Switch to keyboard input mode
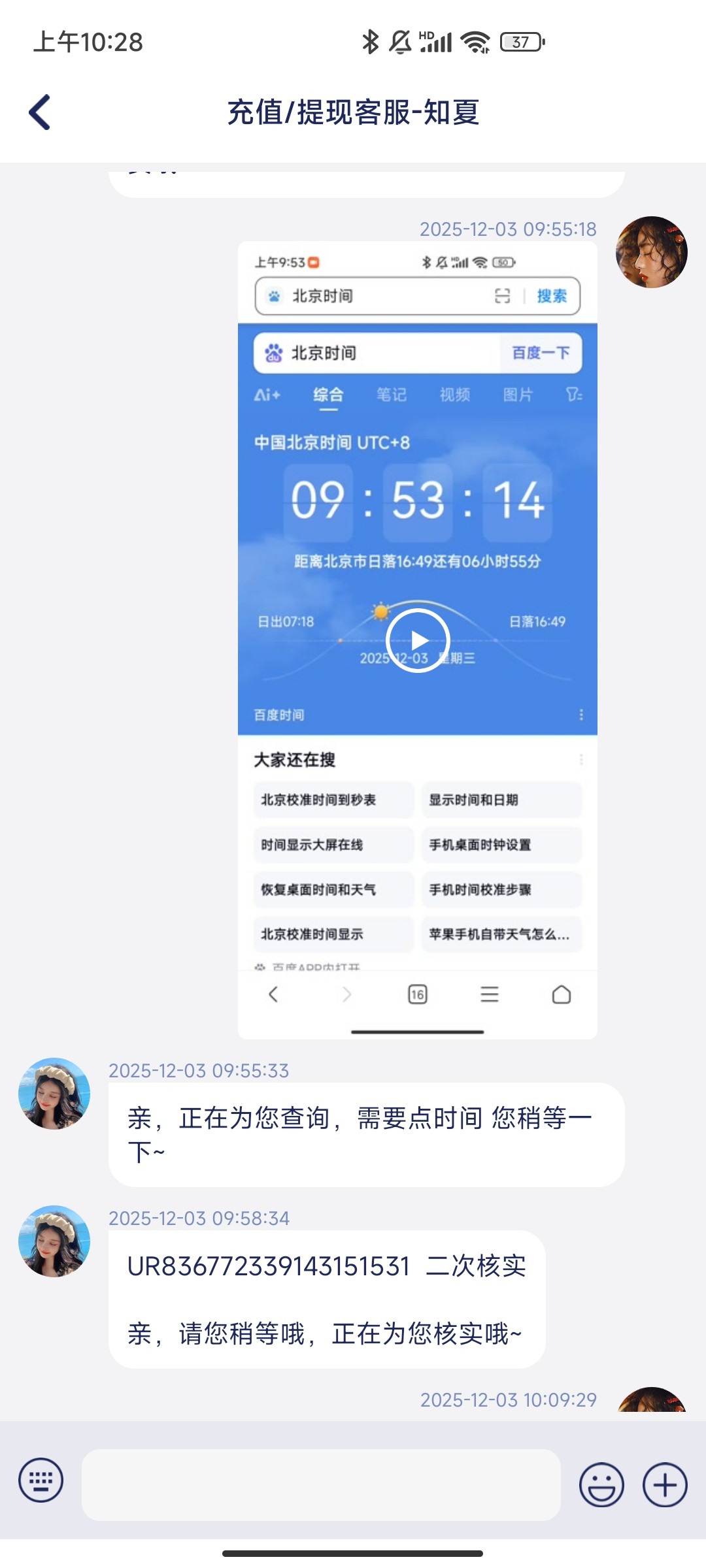The height and width of the screenshot is (1568, 706). click(x=41, y=1480)
